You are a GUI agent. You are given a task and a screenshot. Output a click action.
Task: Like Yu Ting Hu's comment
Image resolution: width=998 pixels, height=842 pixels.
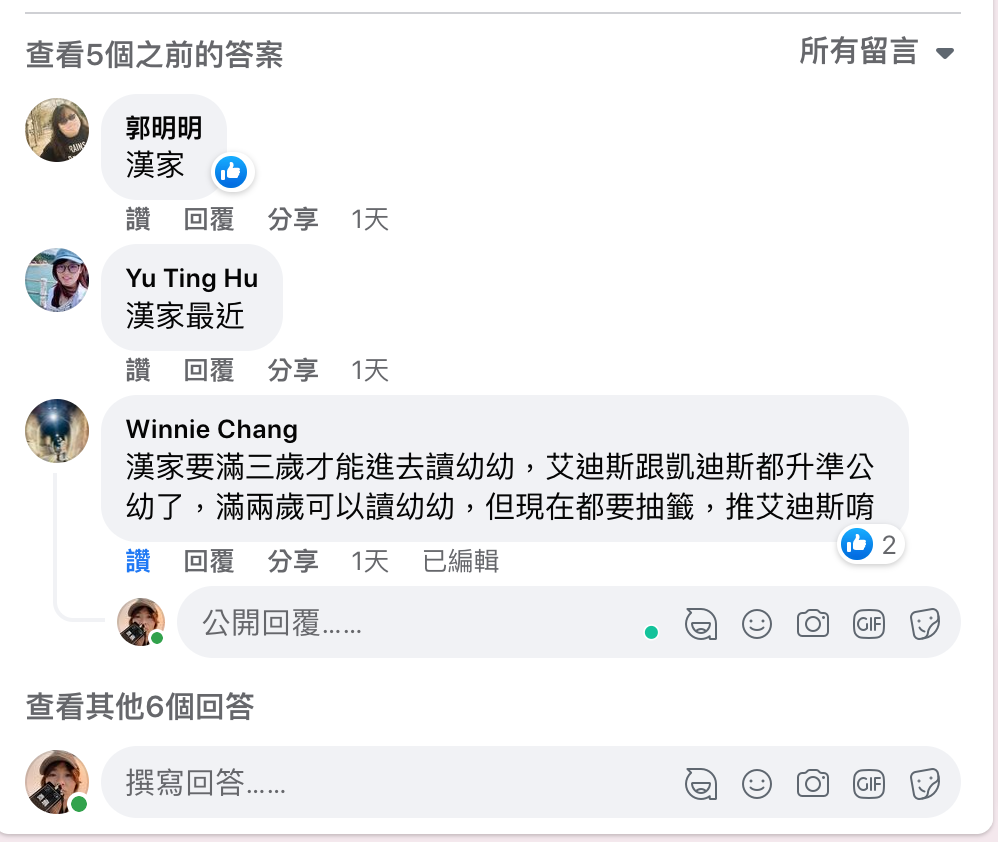pyautogui.click(x=138, y=371)
